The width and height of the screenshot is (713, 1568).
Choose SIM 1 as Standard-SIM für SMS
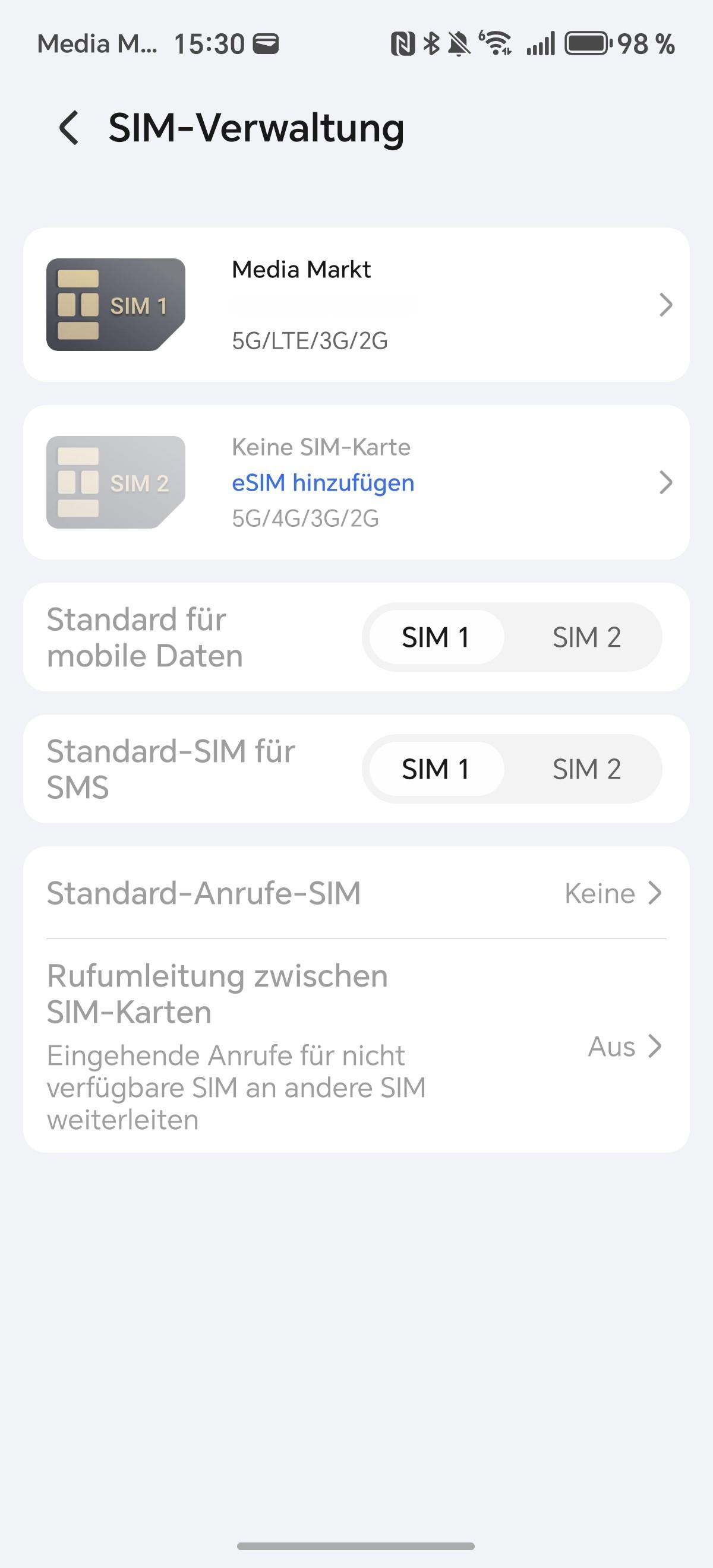coord(436,769)
